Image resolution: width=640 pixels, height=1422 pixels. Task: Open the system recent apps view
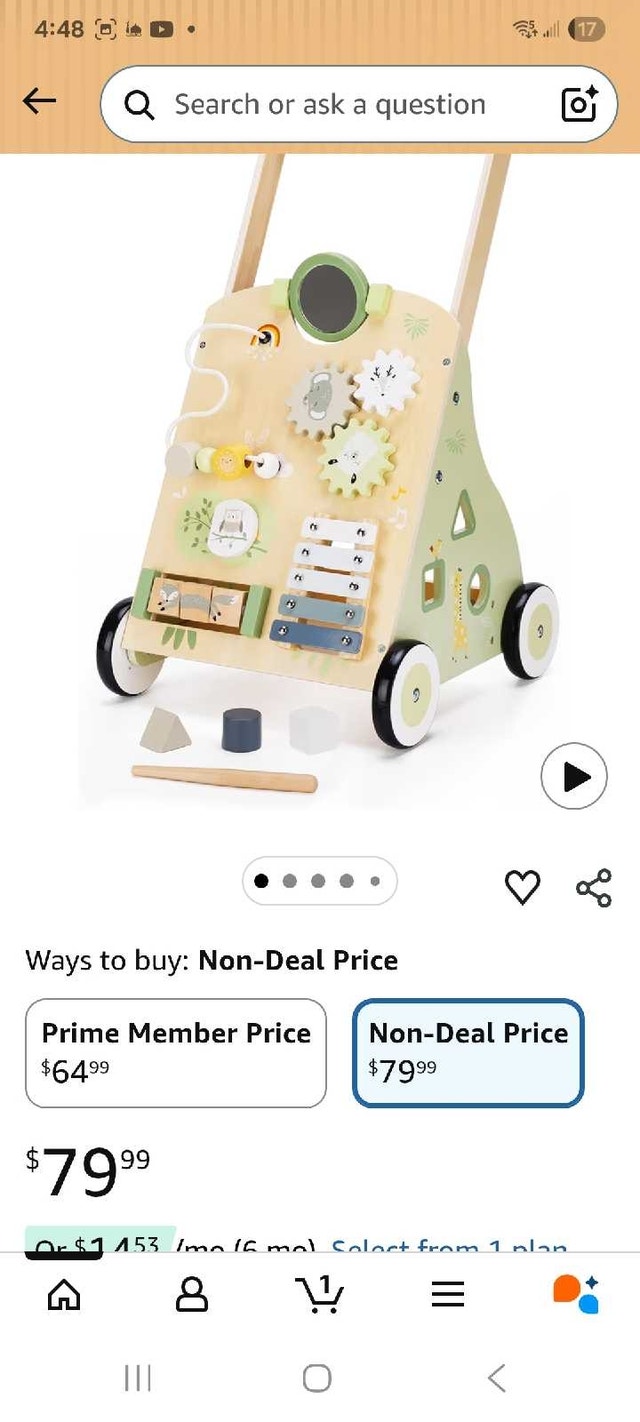[138, 1378]
